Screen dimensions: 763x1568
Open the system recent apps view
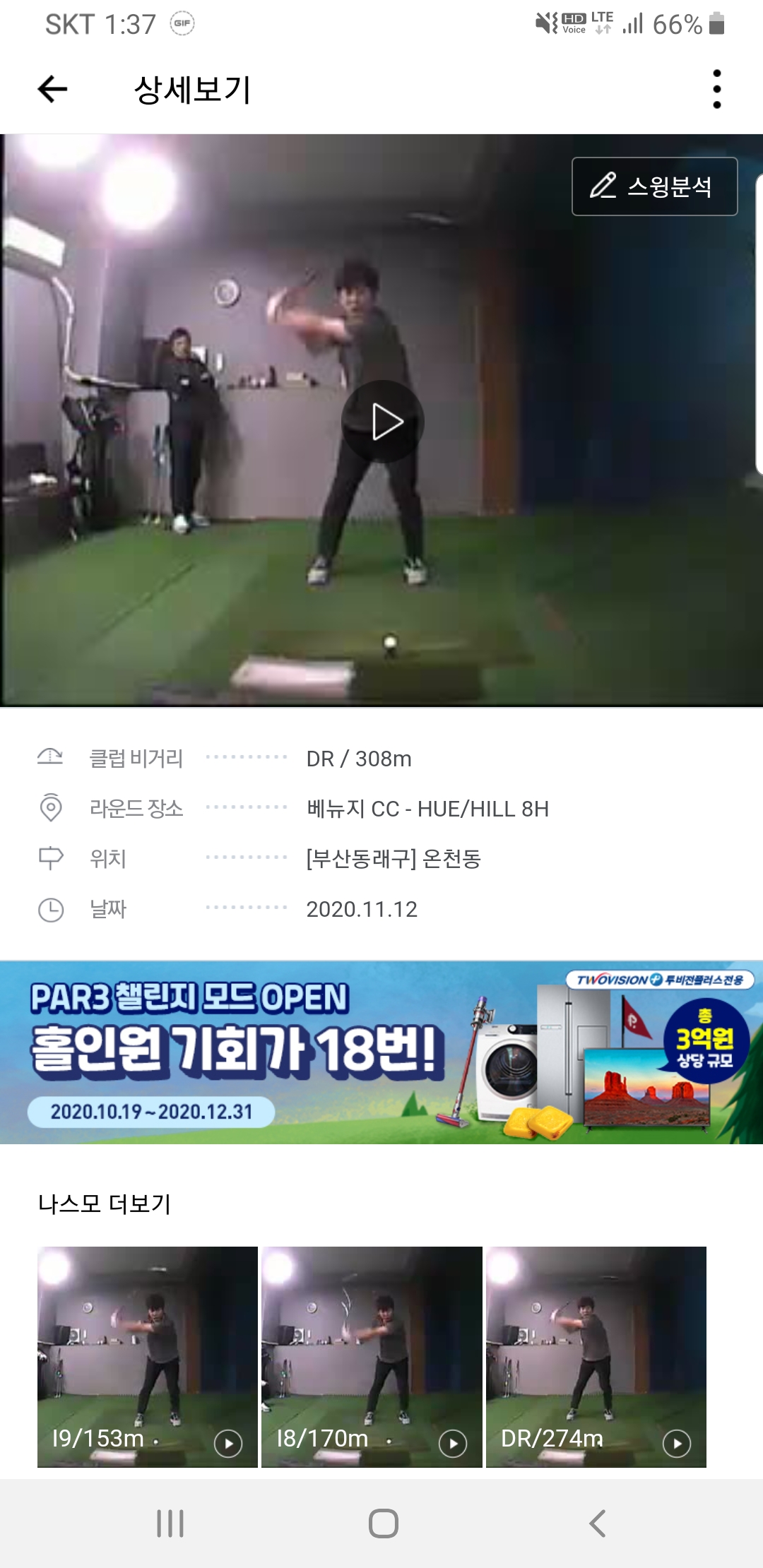click(x=170, y=1524)
